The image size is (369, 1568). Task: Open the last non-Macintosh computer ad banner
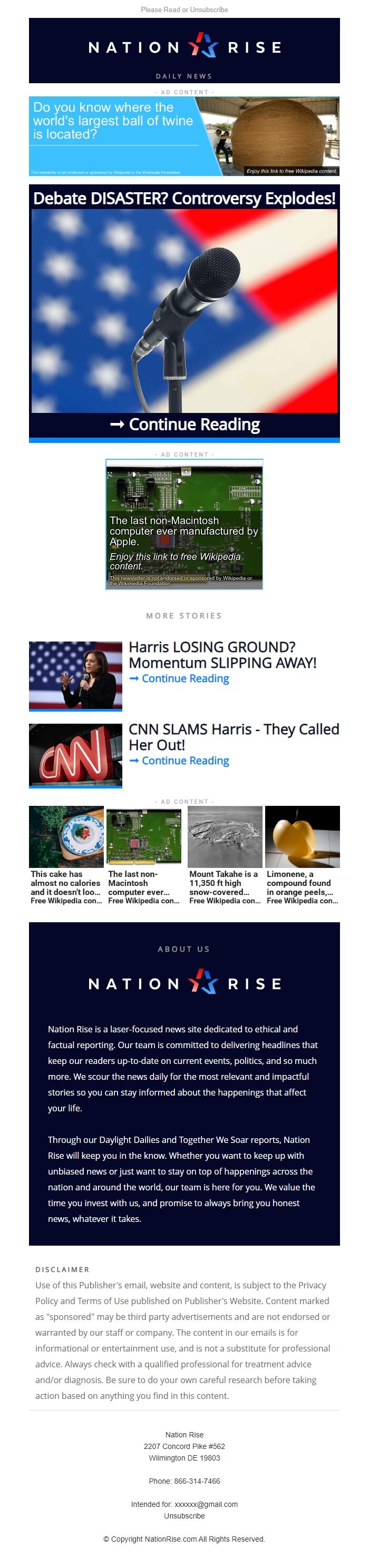click(184, 524)
